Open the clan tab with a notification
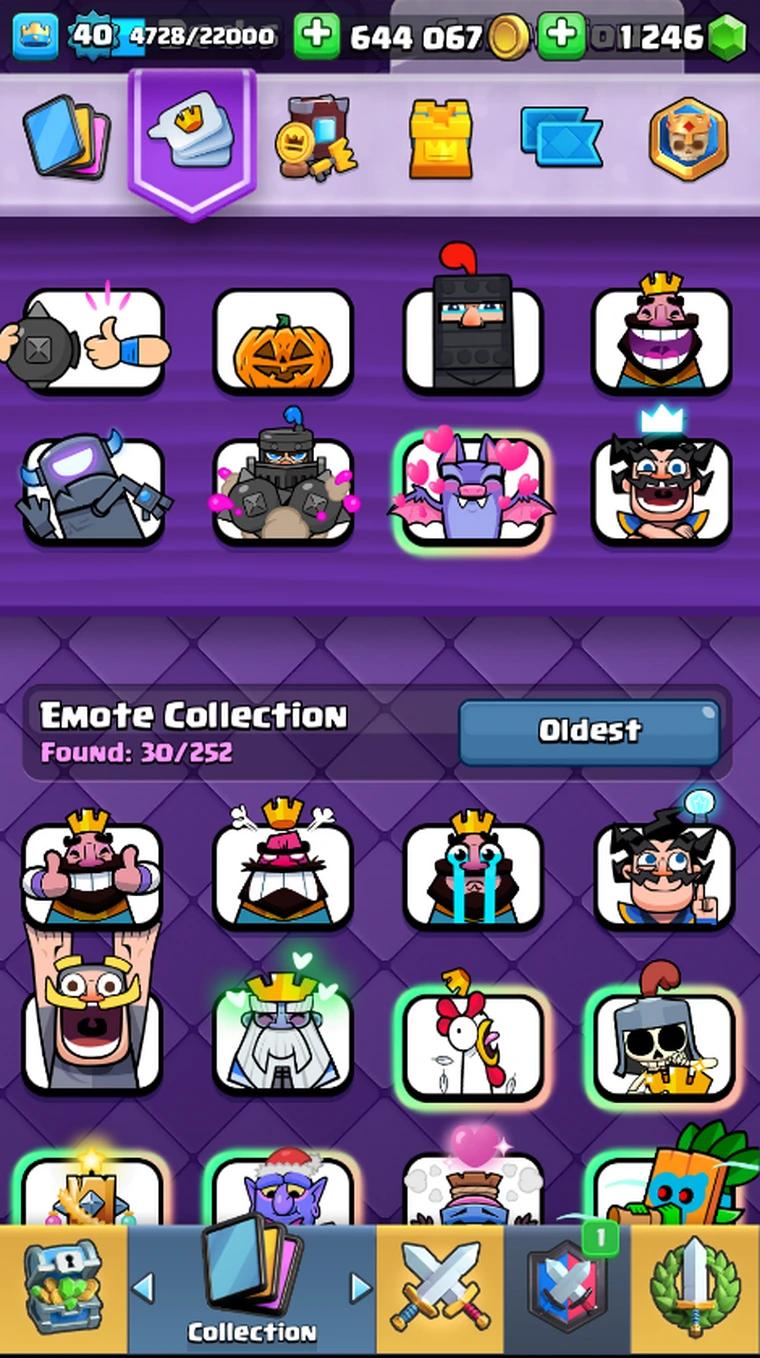Image resolution: width=760 pixels, height=1358 pixels. 567,1290
